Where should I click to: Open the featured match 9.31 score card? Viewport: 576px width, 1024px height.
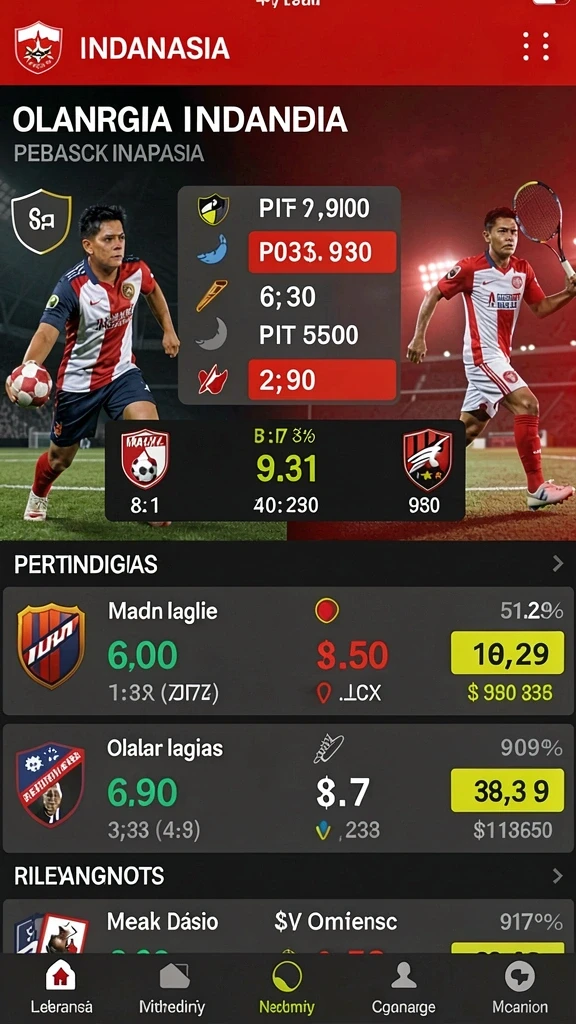285,470
